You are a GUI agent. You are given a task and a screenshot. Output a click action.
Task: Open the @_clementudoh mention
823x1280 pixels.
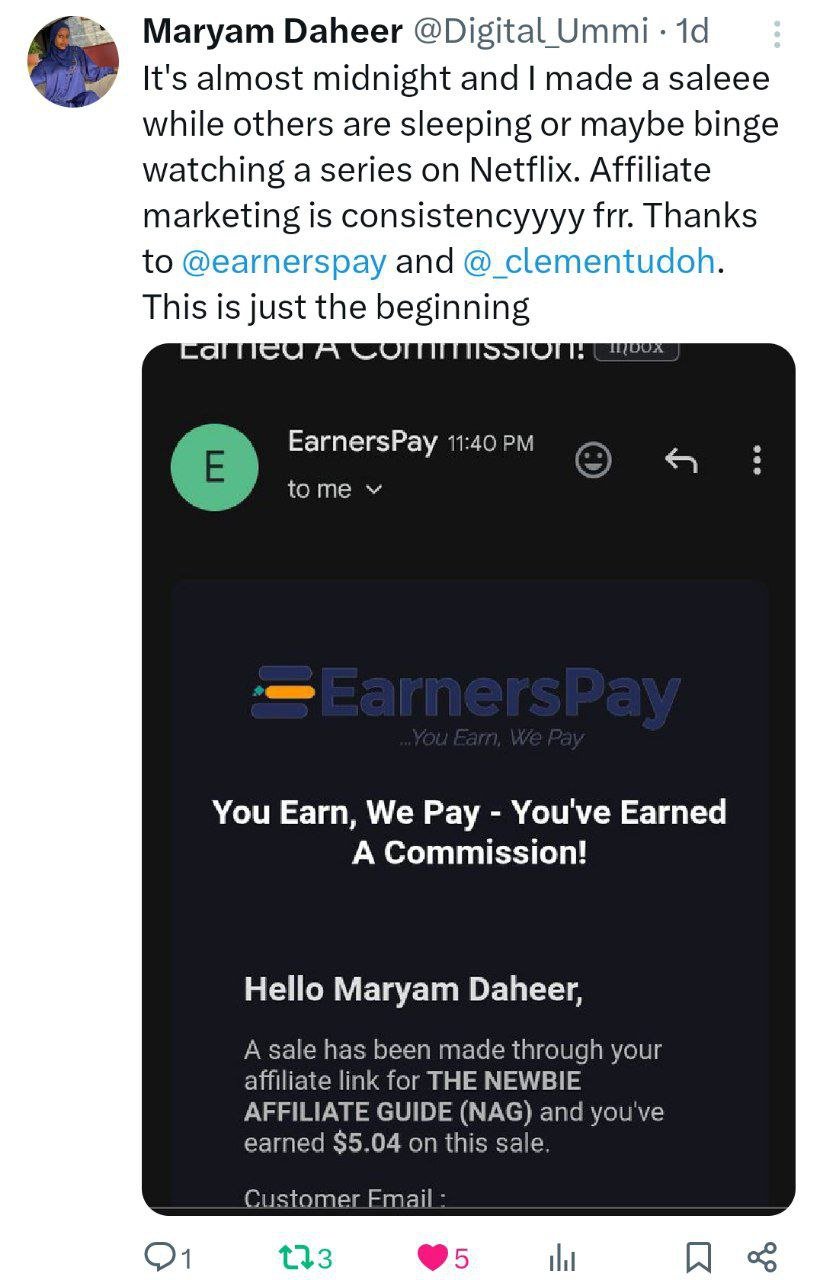click(x=590, y=261)
